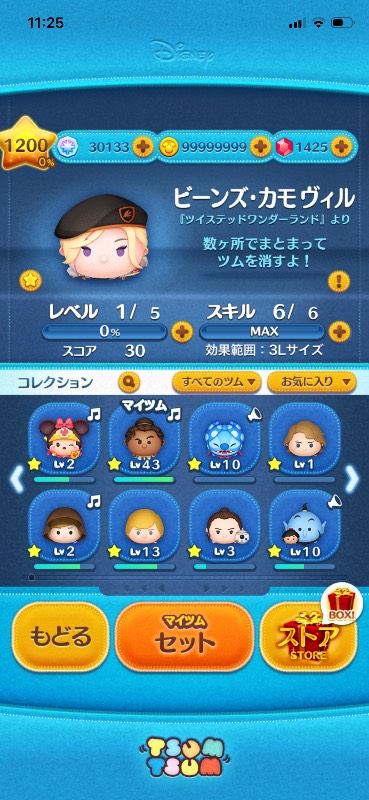This screenshot has height=800, width=369.
Task: Tap the plus next to the skill MAX bar
Action: coord(339,332)
